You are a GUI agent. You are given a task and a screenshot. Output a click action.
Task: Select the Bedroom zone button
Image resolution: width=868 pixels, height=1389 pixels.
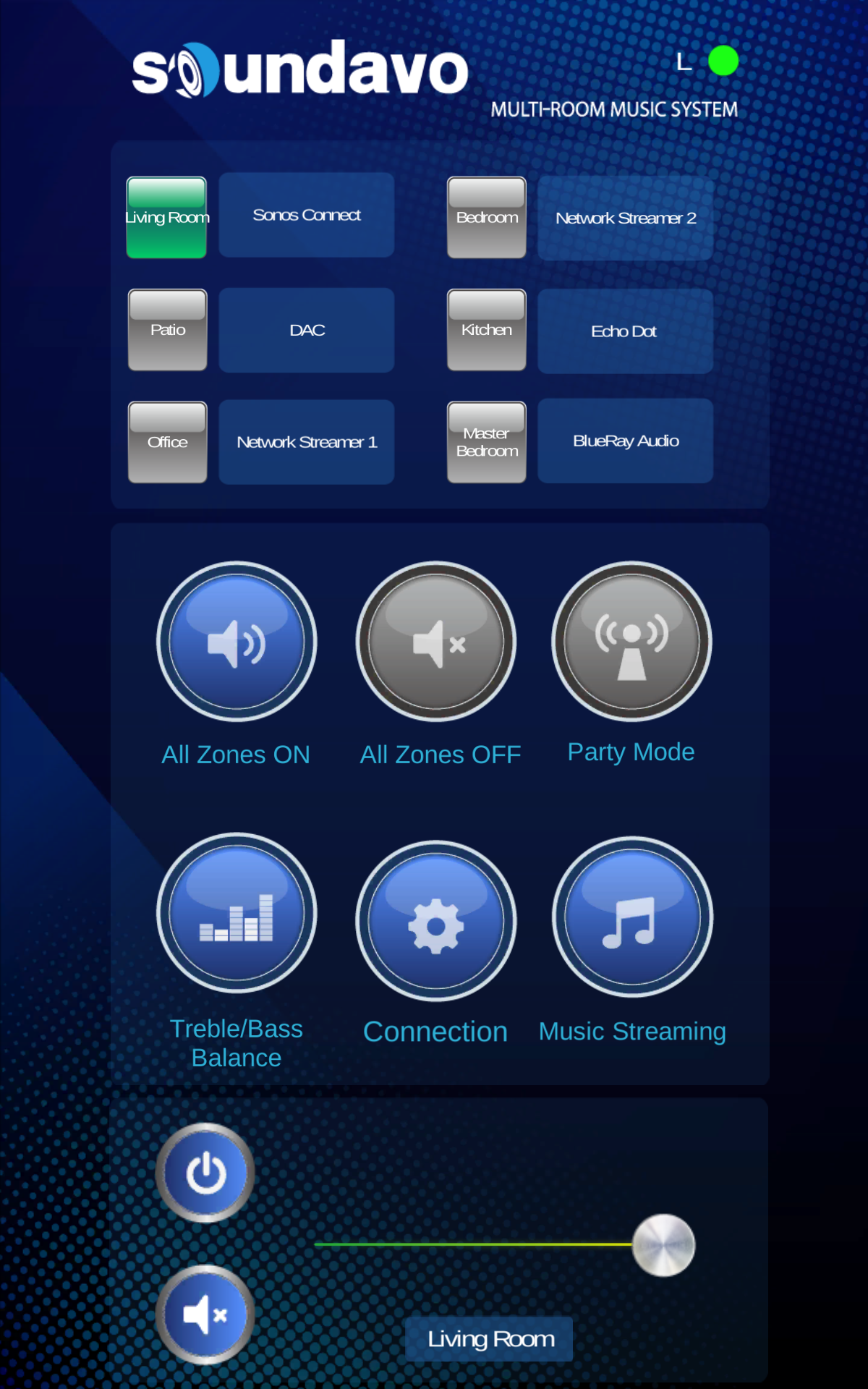click(x=487, y=217)
